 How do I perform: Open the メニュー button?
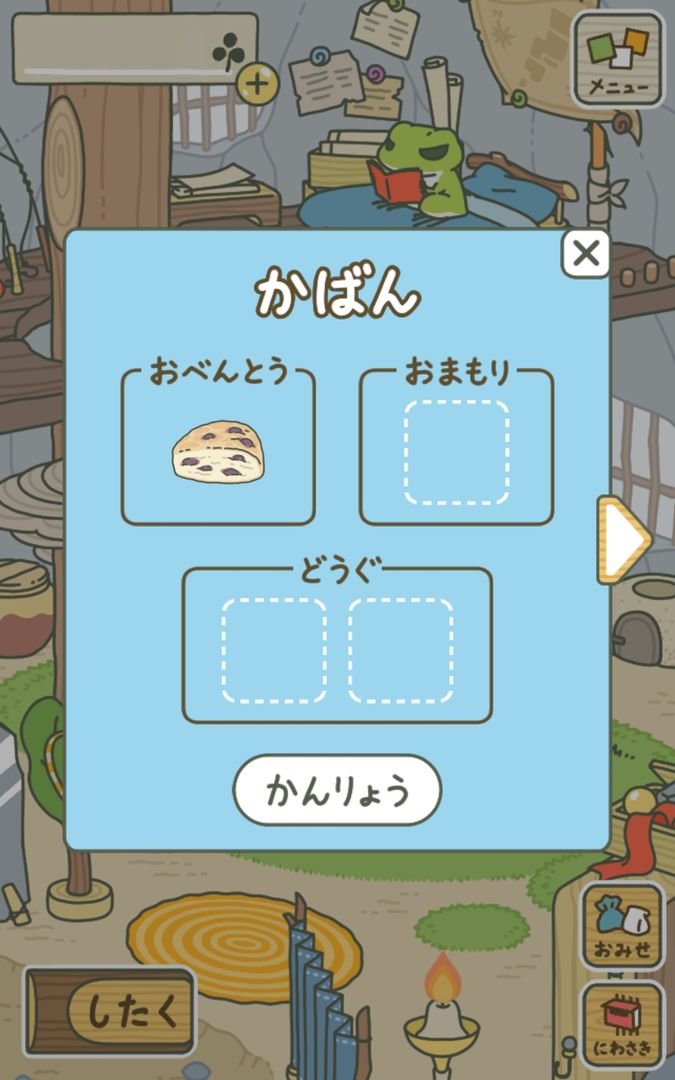point(618,58)
